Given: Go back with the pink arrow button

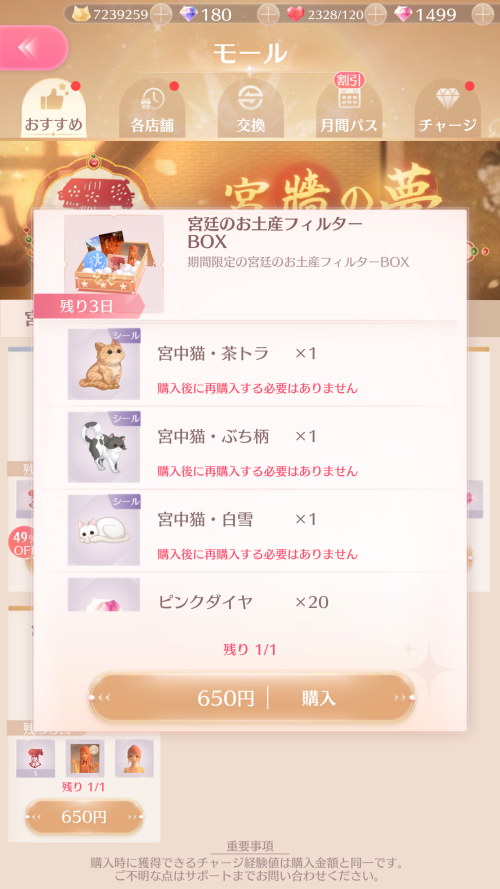Looking at the screenshot, I should 33,48.
